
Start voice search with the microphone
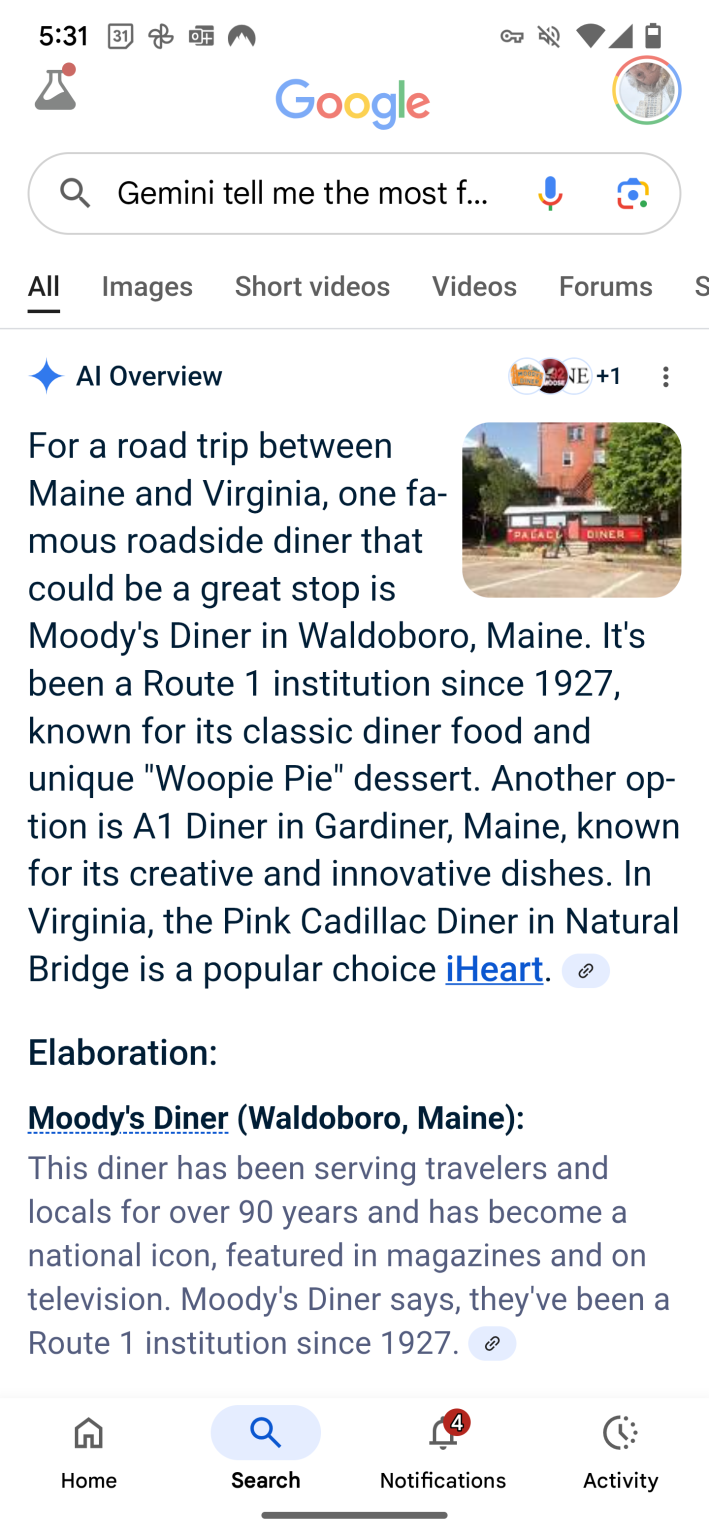click(x=550, y=192)
